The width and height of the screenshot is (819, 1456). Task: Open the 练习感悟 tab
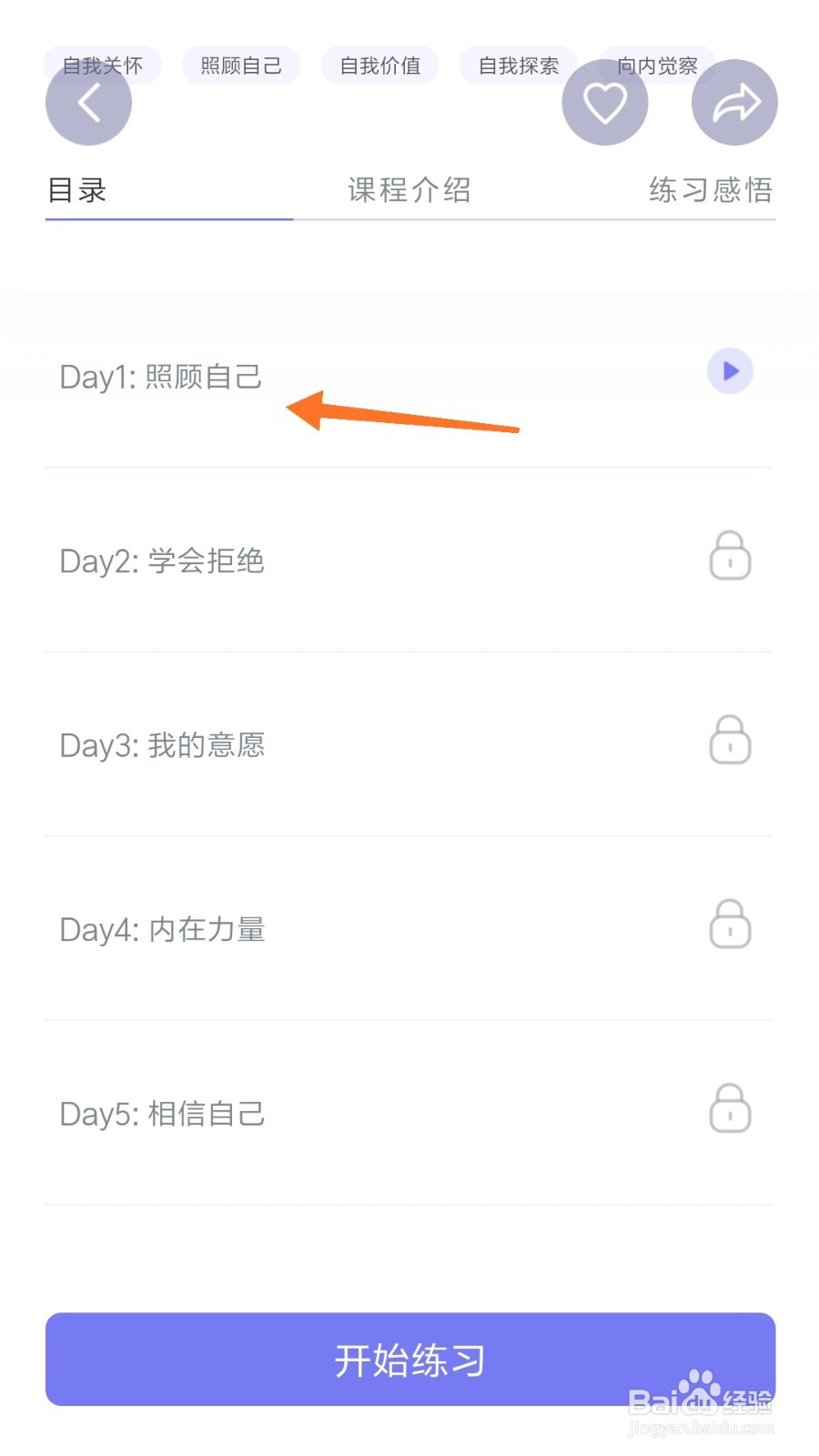pyautogui.click(x=710, y=190)
